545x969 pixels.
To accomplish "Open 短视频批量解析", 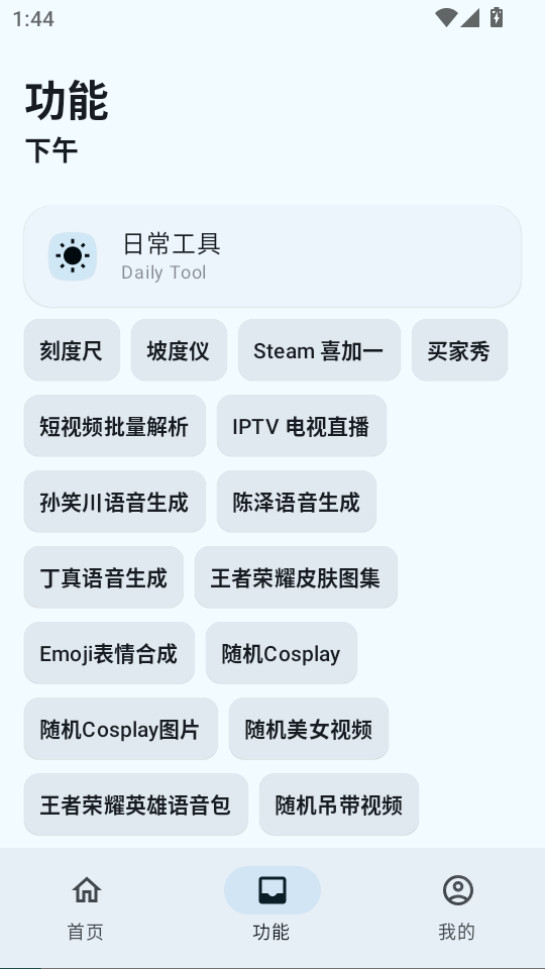I will [114, 426].
